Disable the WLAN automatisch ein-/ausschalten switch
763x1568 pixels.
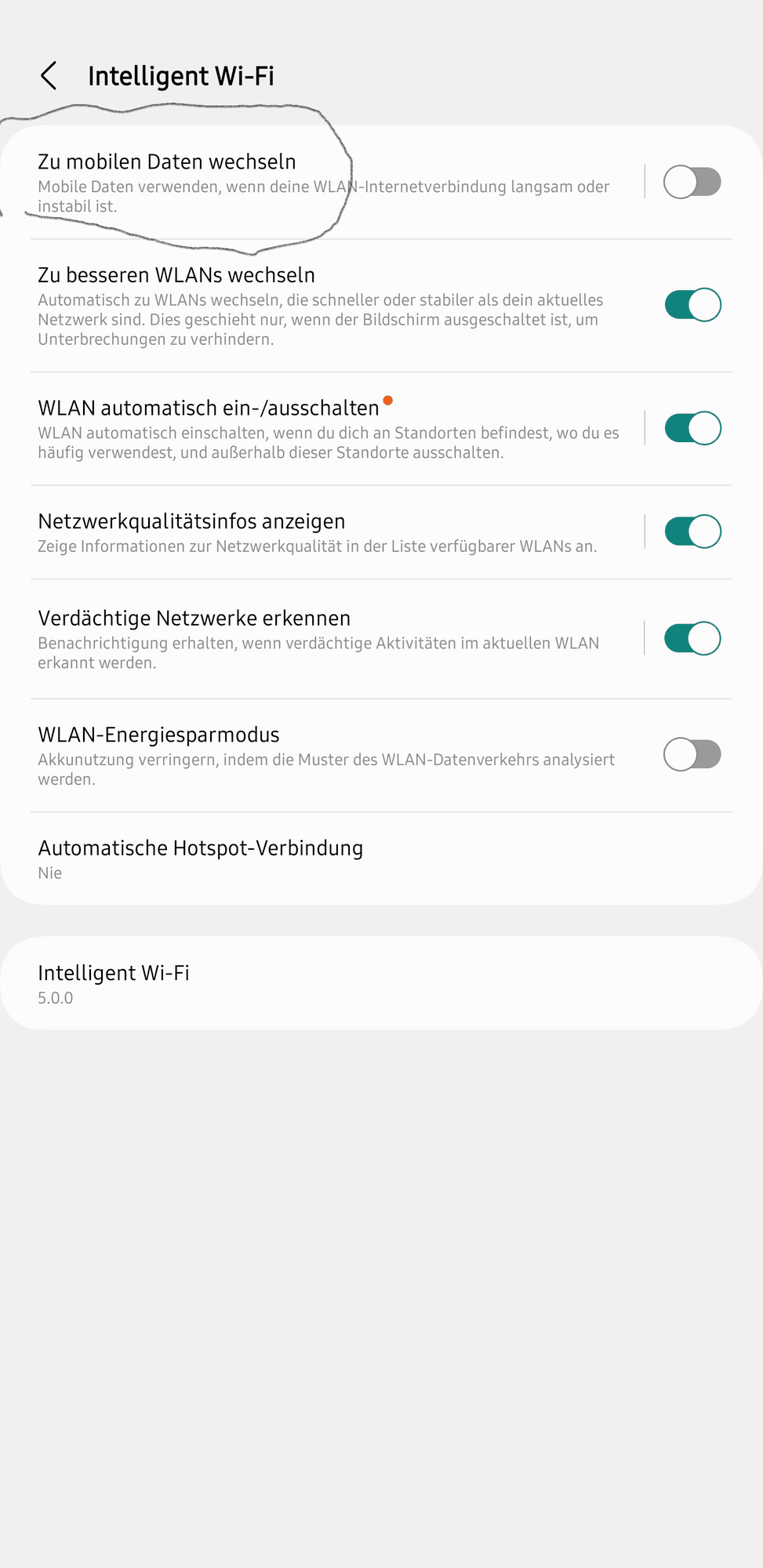[692, 428]
